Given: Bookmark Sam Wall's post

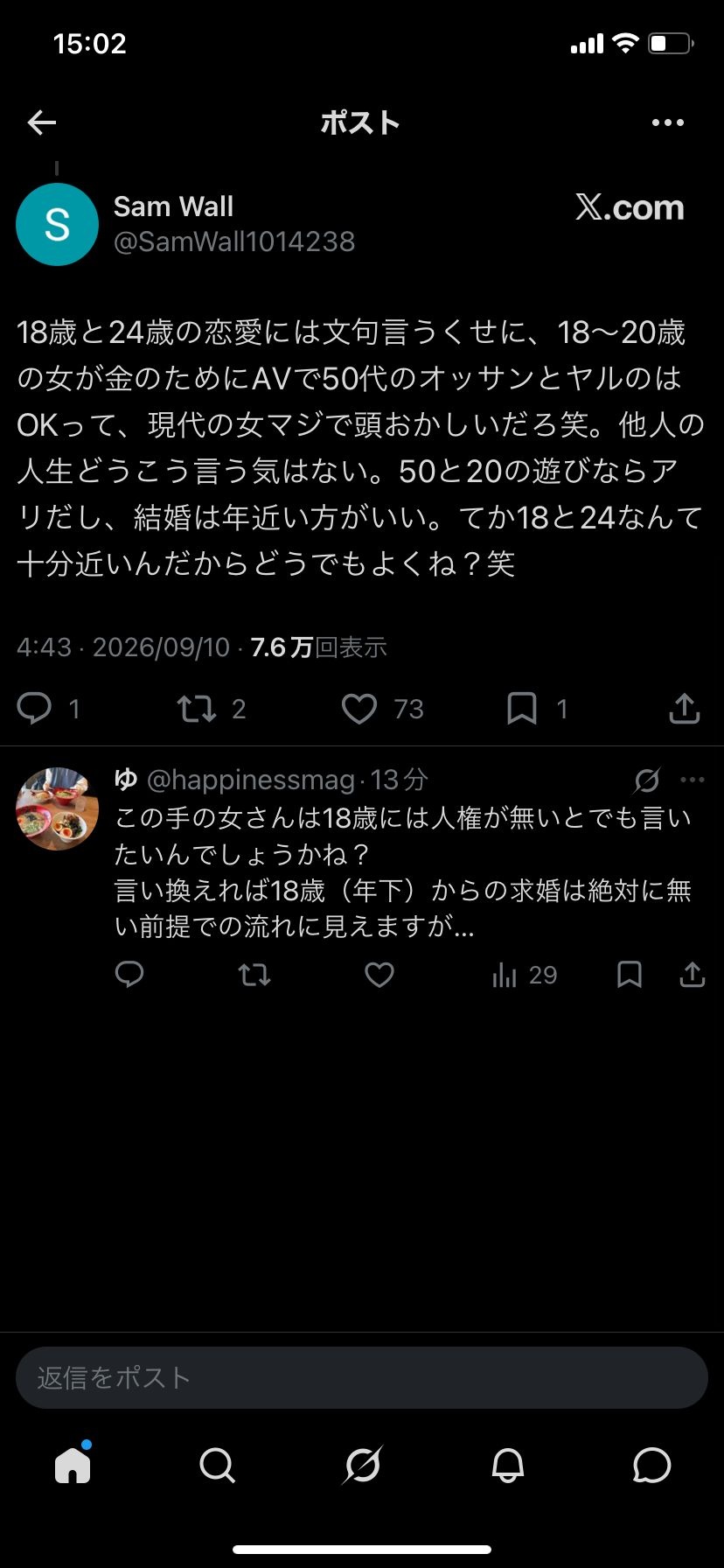Looking at the screenshot, I should click(522, 708).
